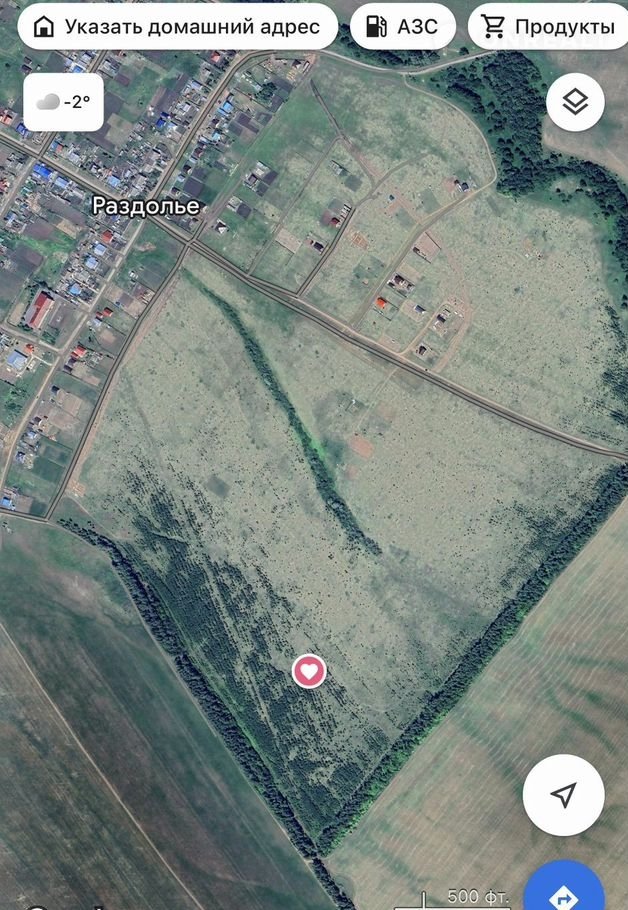
Task: Open the map layers selector
Action: 576,102
